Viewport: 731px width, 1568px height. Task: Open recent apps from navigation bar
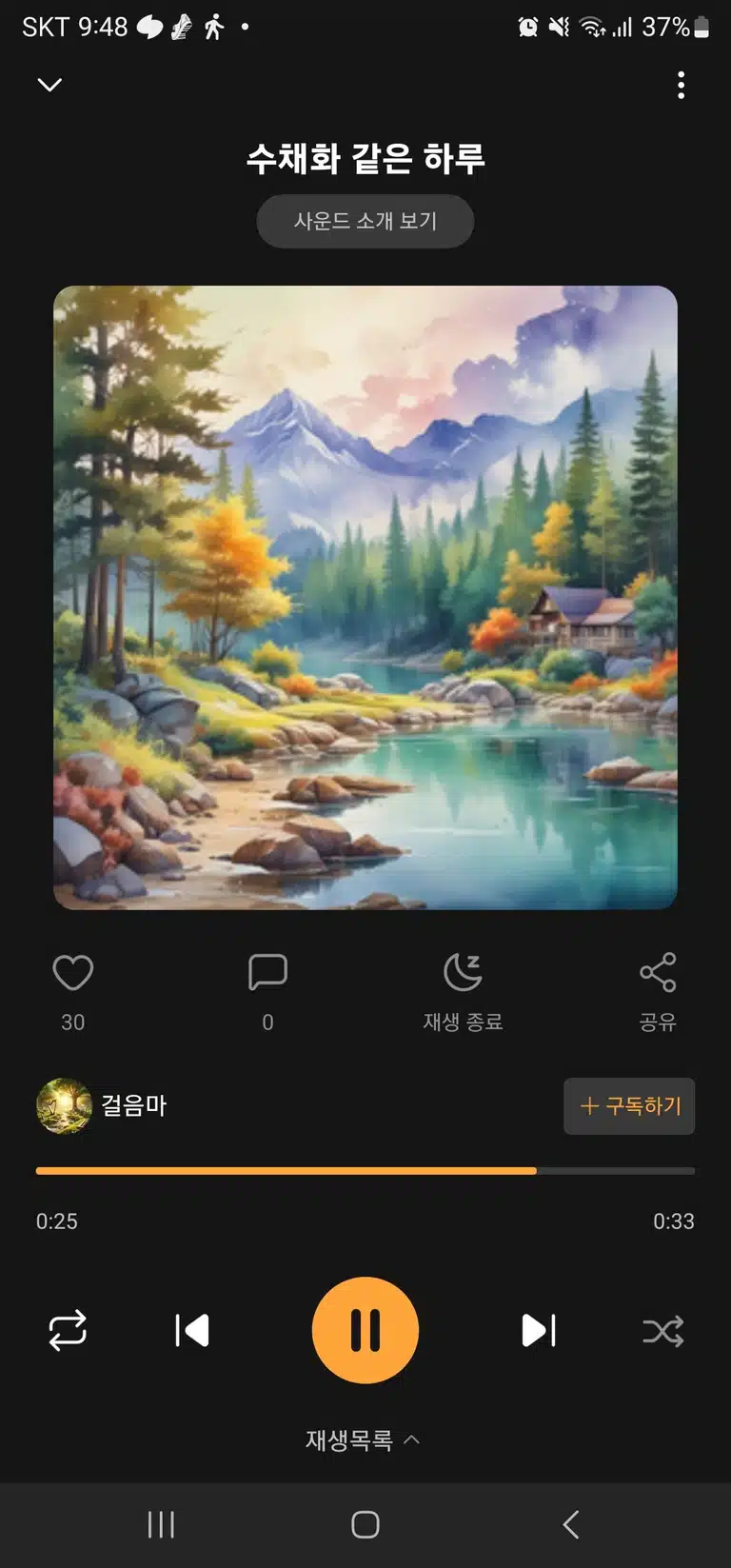(x=161, y=1524)
